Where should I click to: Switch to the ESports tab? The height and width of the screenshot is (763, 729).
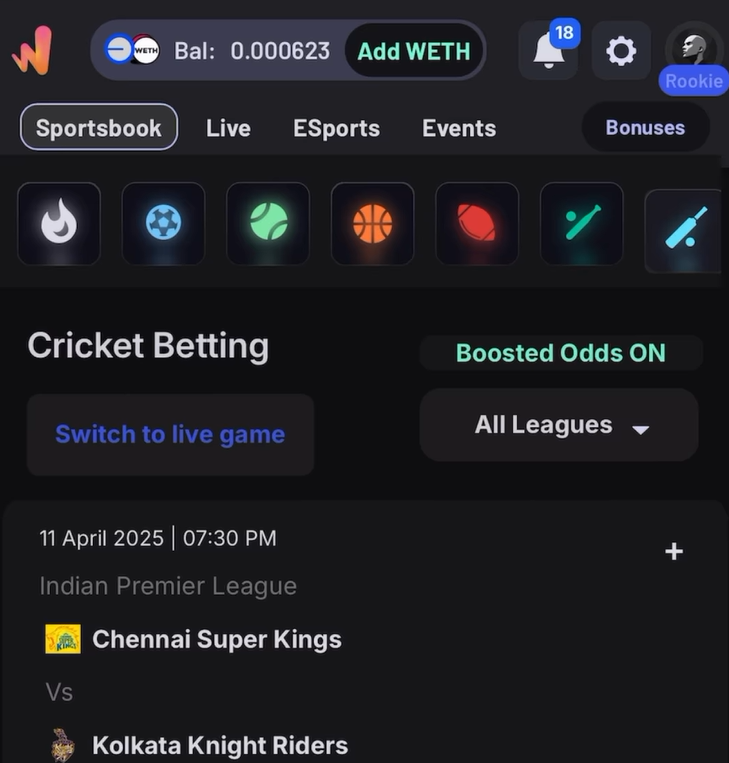[x=336, y=128]
